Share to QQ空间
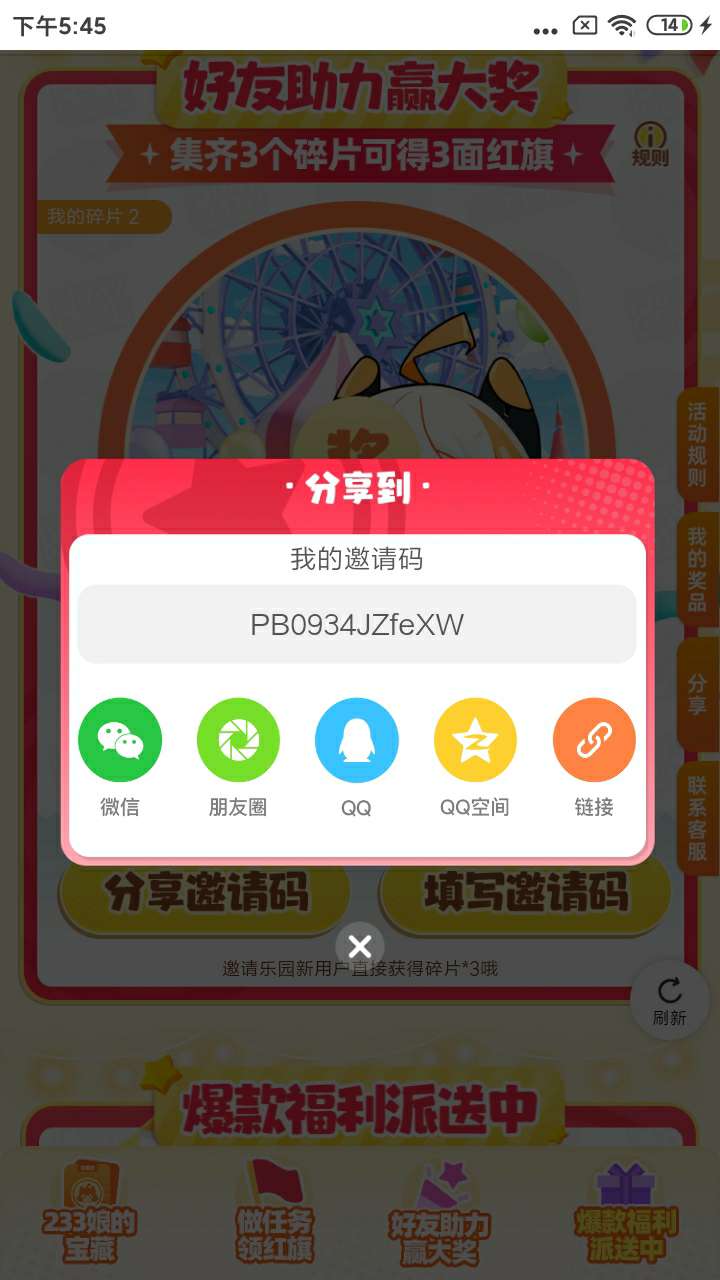The width and height of the screenshot is (720, 1280). 475,740
